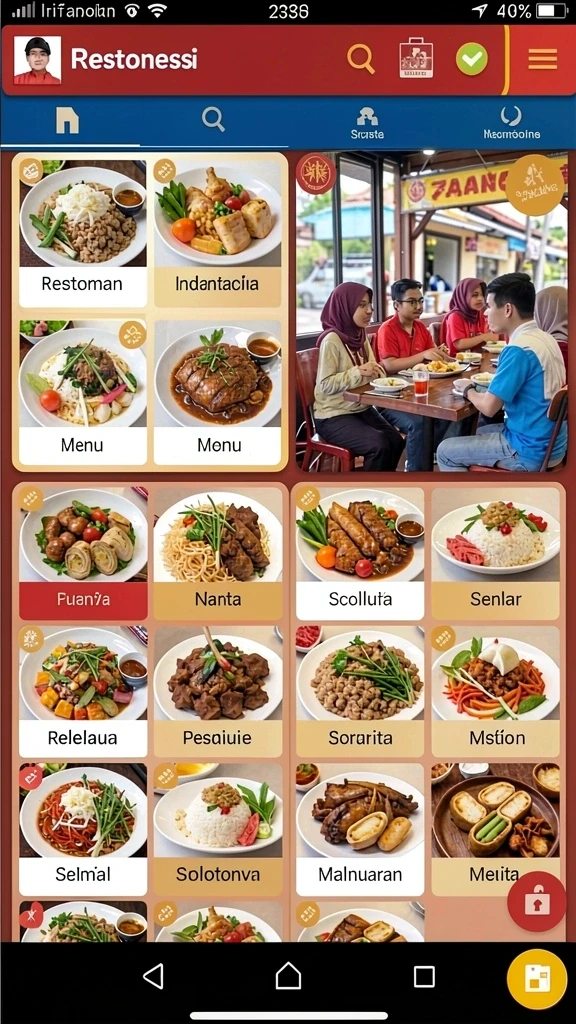The width and height of the screenshot is (576, 1024).
Task: Tap the red floating lock button
Action: [x=537, y=902]
